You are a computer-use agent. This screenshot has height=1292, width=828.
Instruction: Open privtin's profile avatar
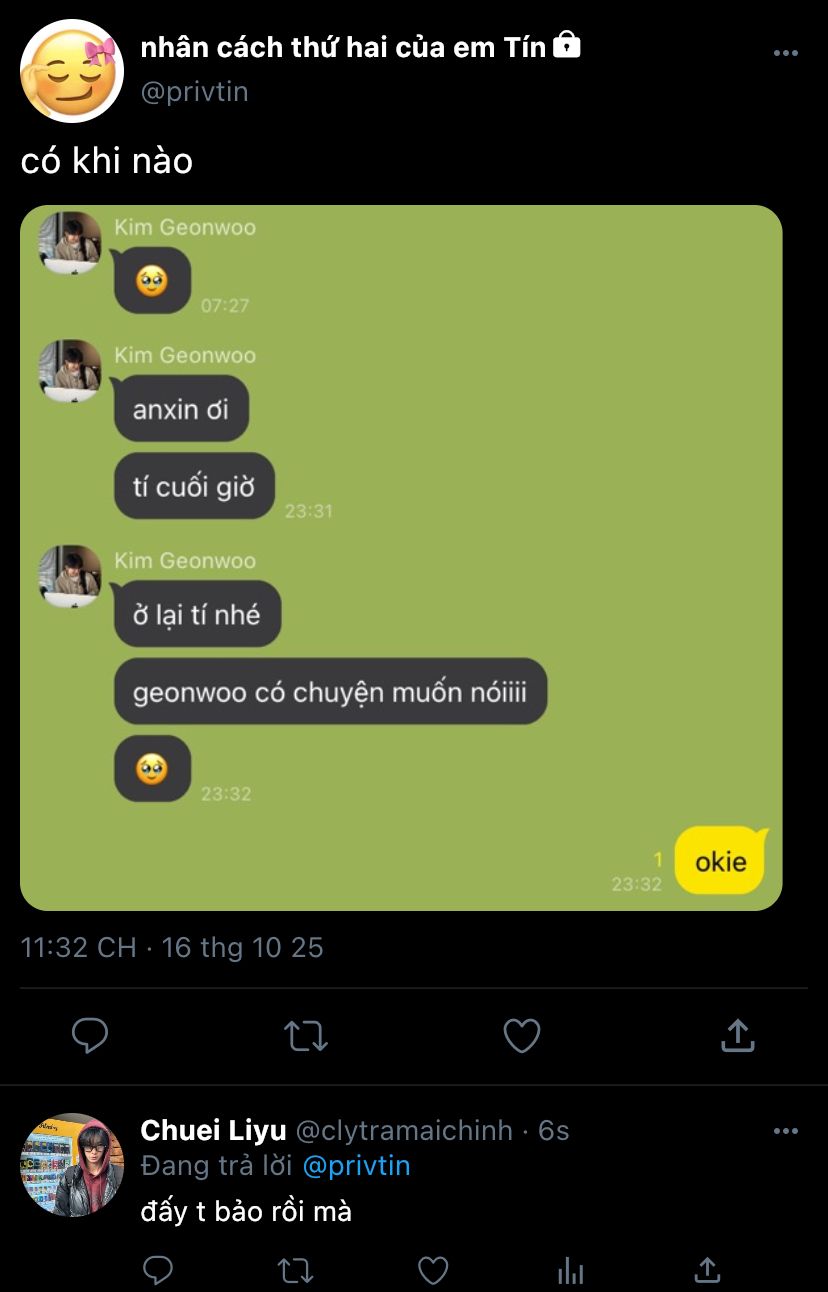point(71,70)
